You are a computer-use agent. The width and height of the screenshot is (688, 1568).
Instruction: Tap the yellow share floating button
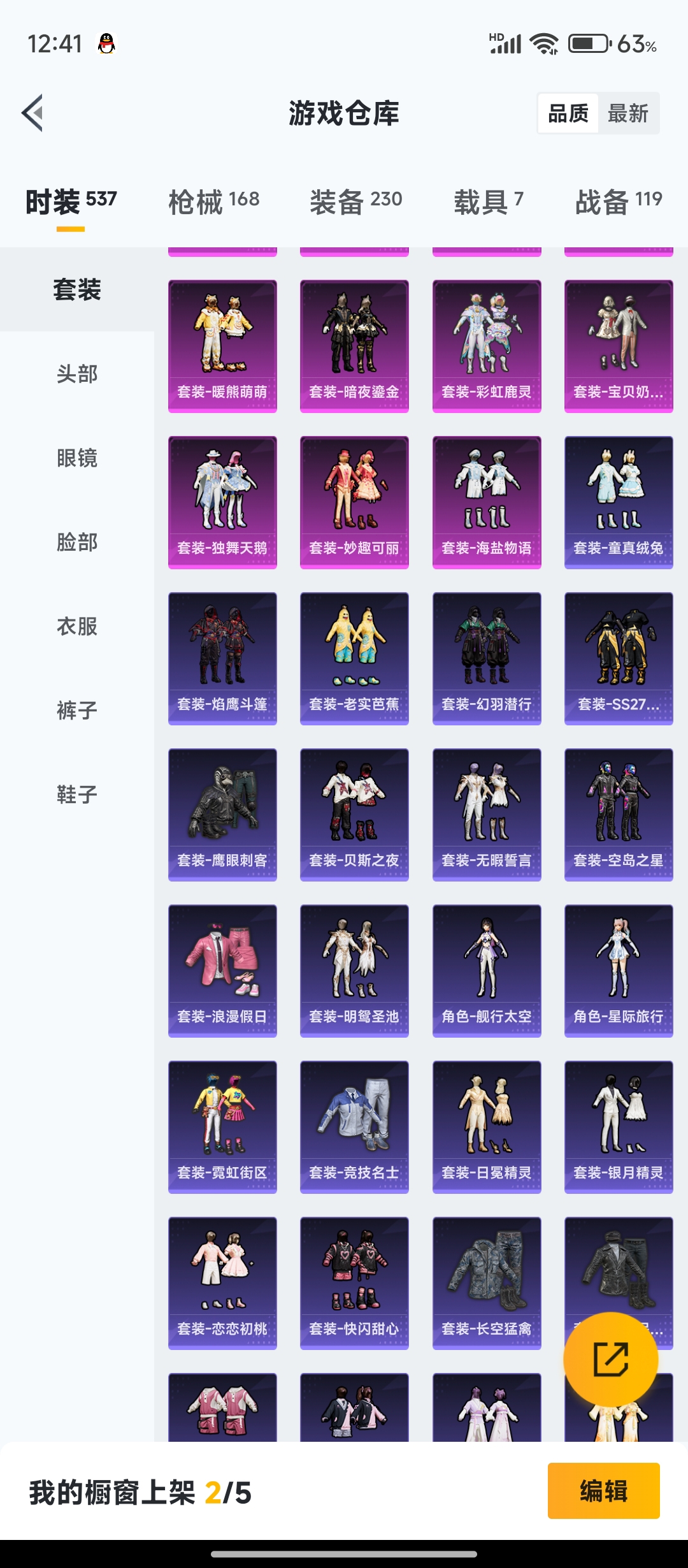coord(611,1360)
